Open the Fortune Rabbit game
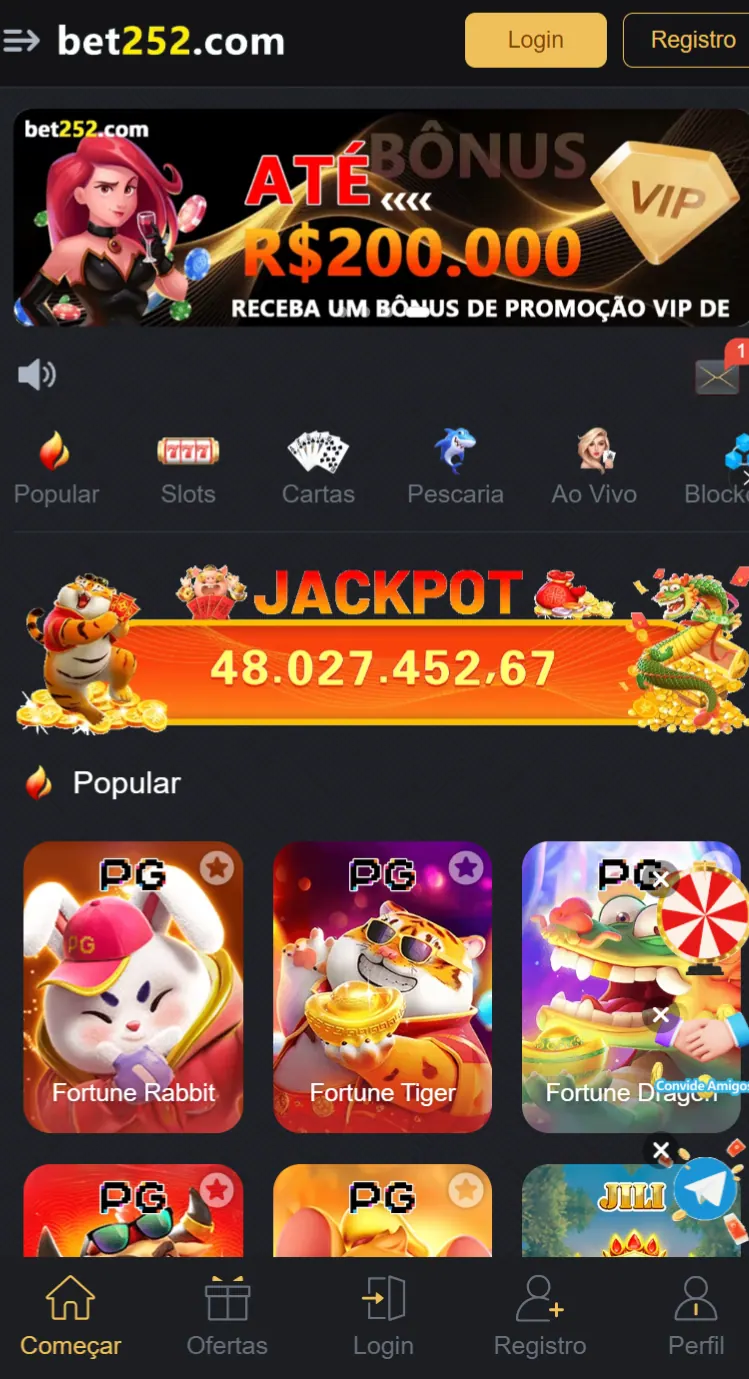This screenshot has height=1379, width=749. (x=133, y=987)
